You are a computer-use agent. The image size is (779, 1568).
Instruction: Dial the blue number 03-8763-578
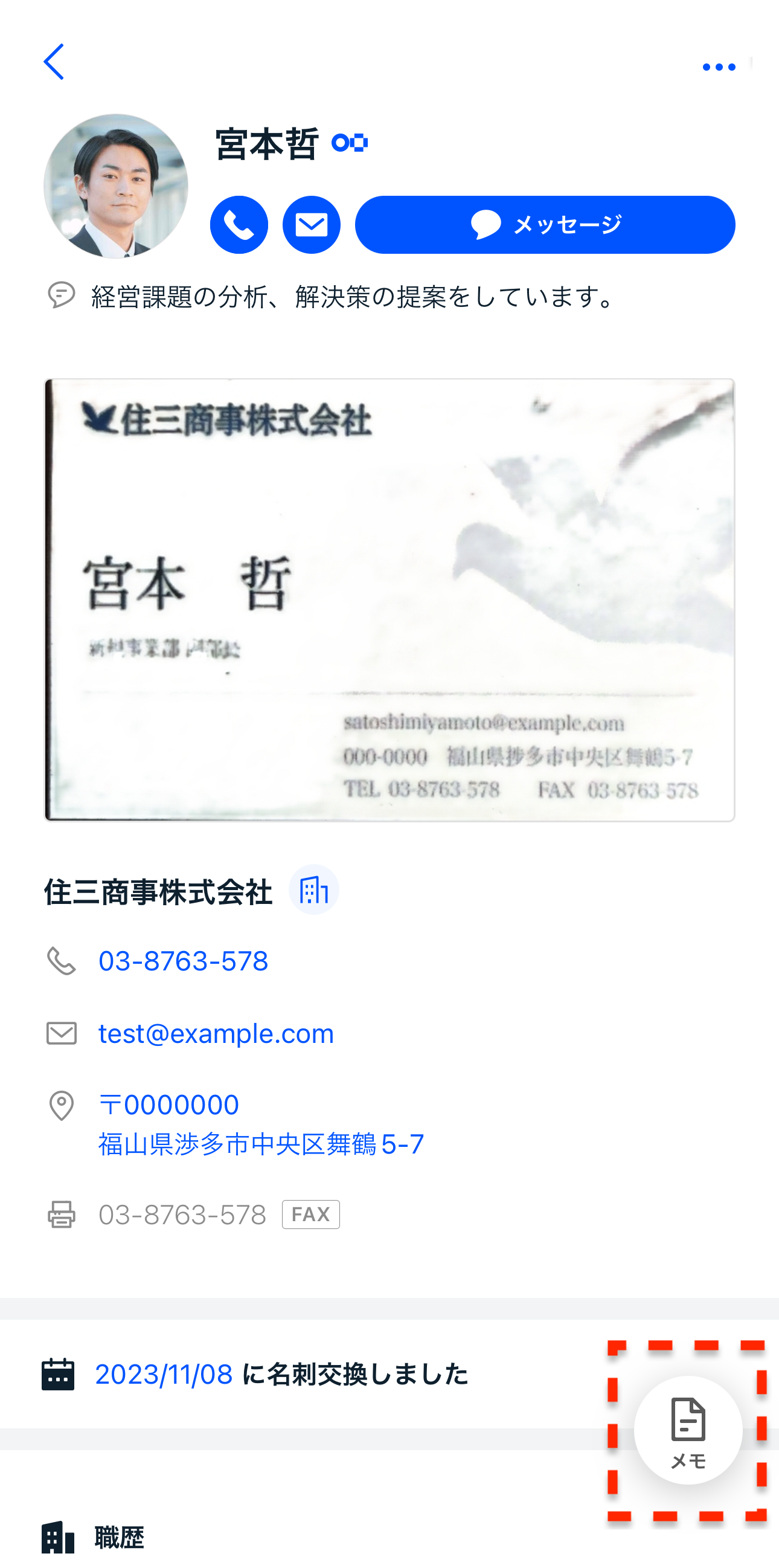click(183, 961)
